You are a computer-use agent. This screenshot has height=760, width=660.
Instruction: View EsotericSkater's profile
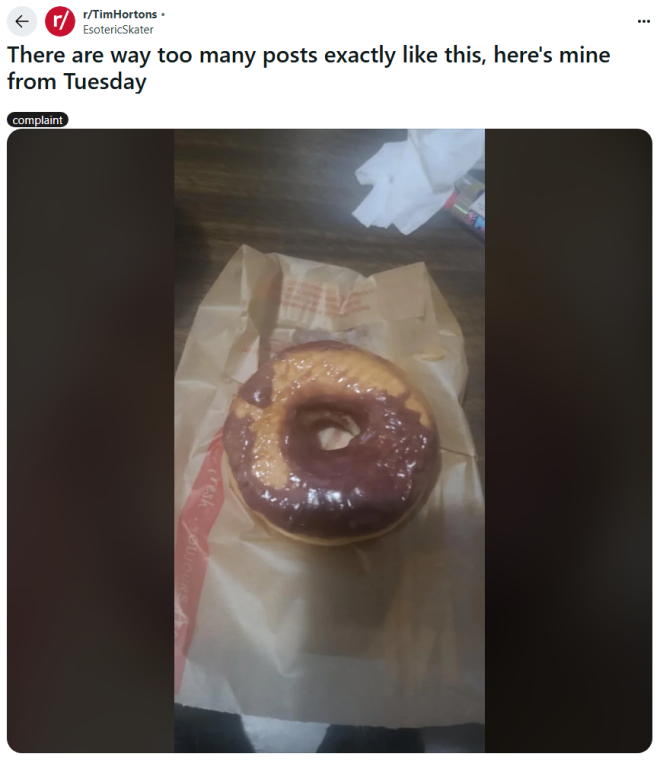point(118,29)
